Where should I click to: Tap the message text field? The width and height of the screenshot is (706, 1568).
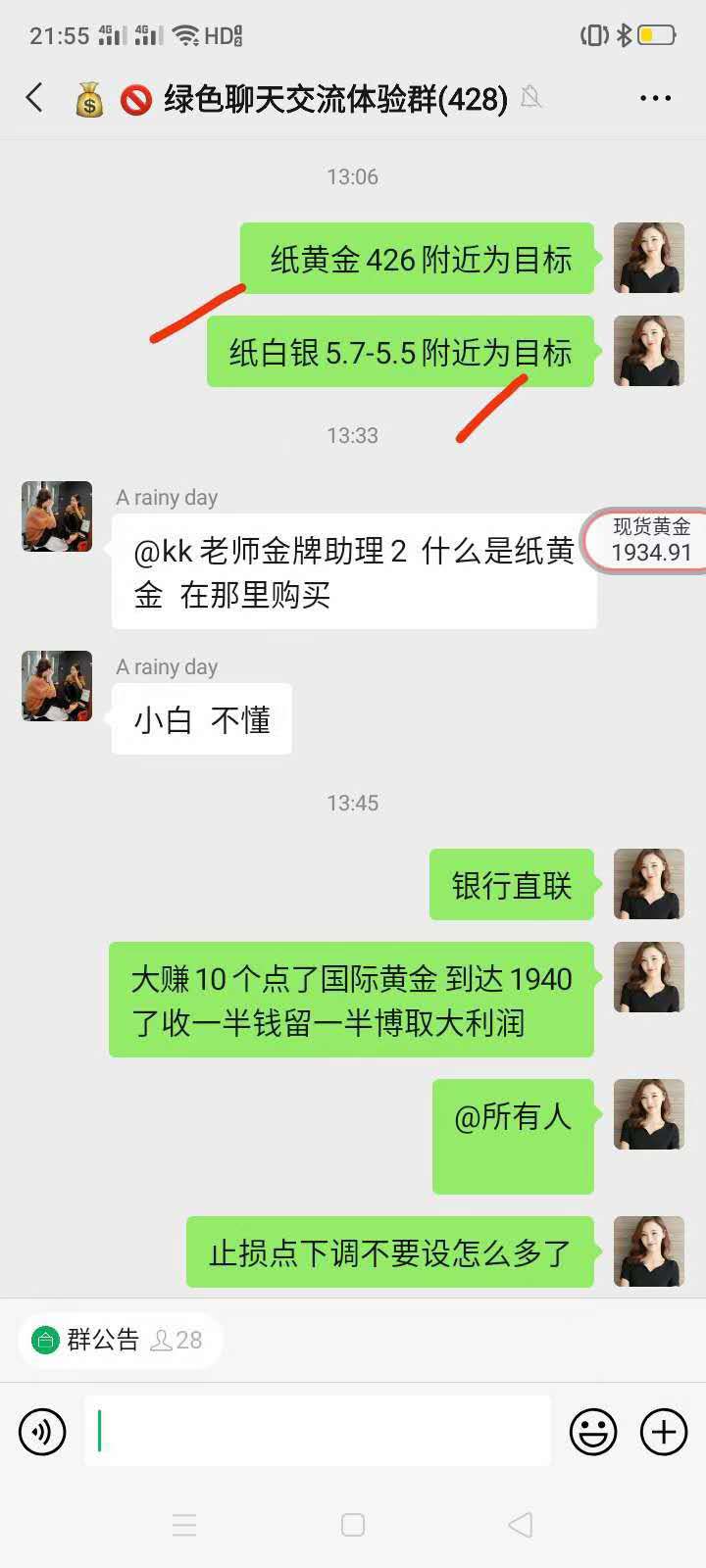pyautogui.click(x=318, y=1432)
